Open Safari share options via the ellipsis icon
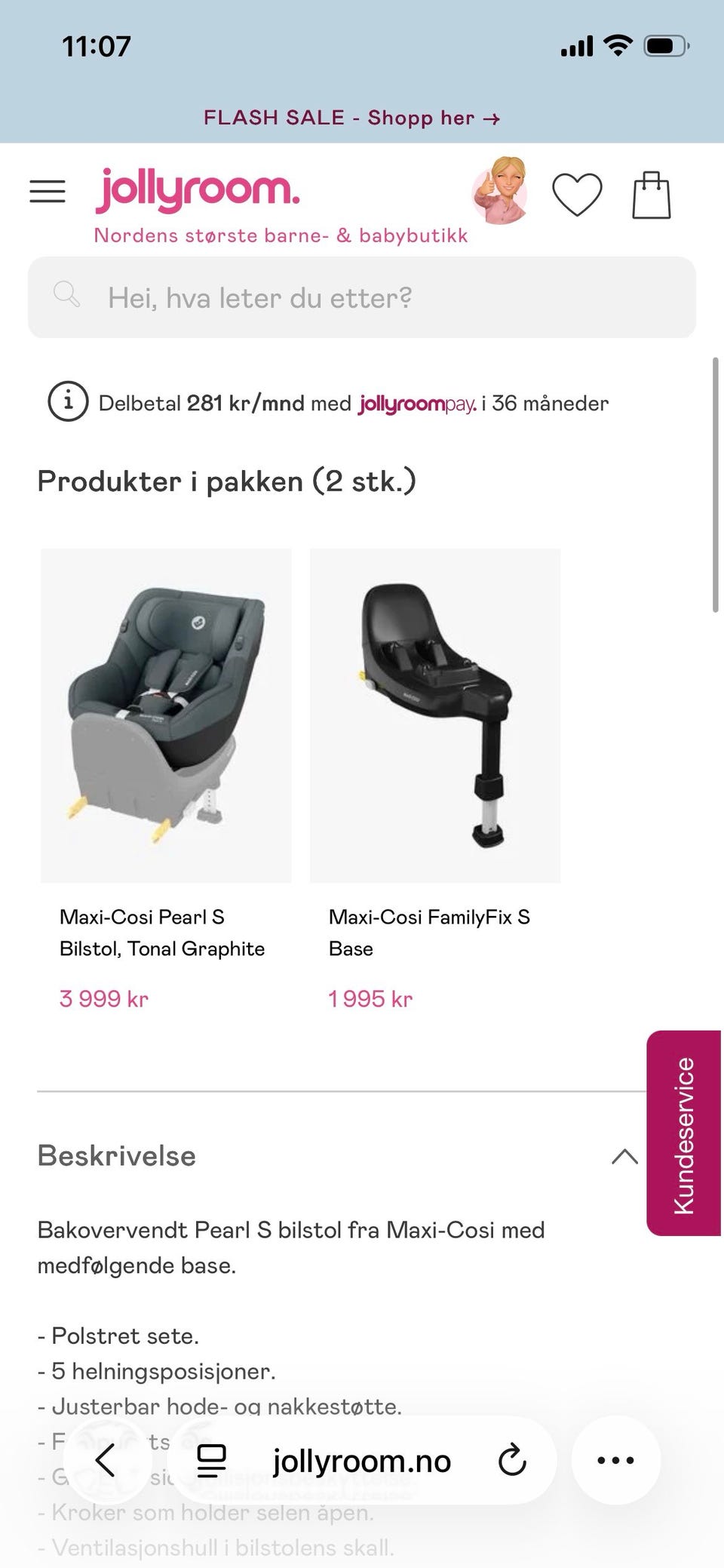 tap(617, 1460)
